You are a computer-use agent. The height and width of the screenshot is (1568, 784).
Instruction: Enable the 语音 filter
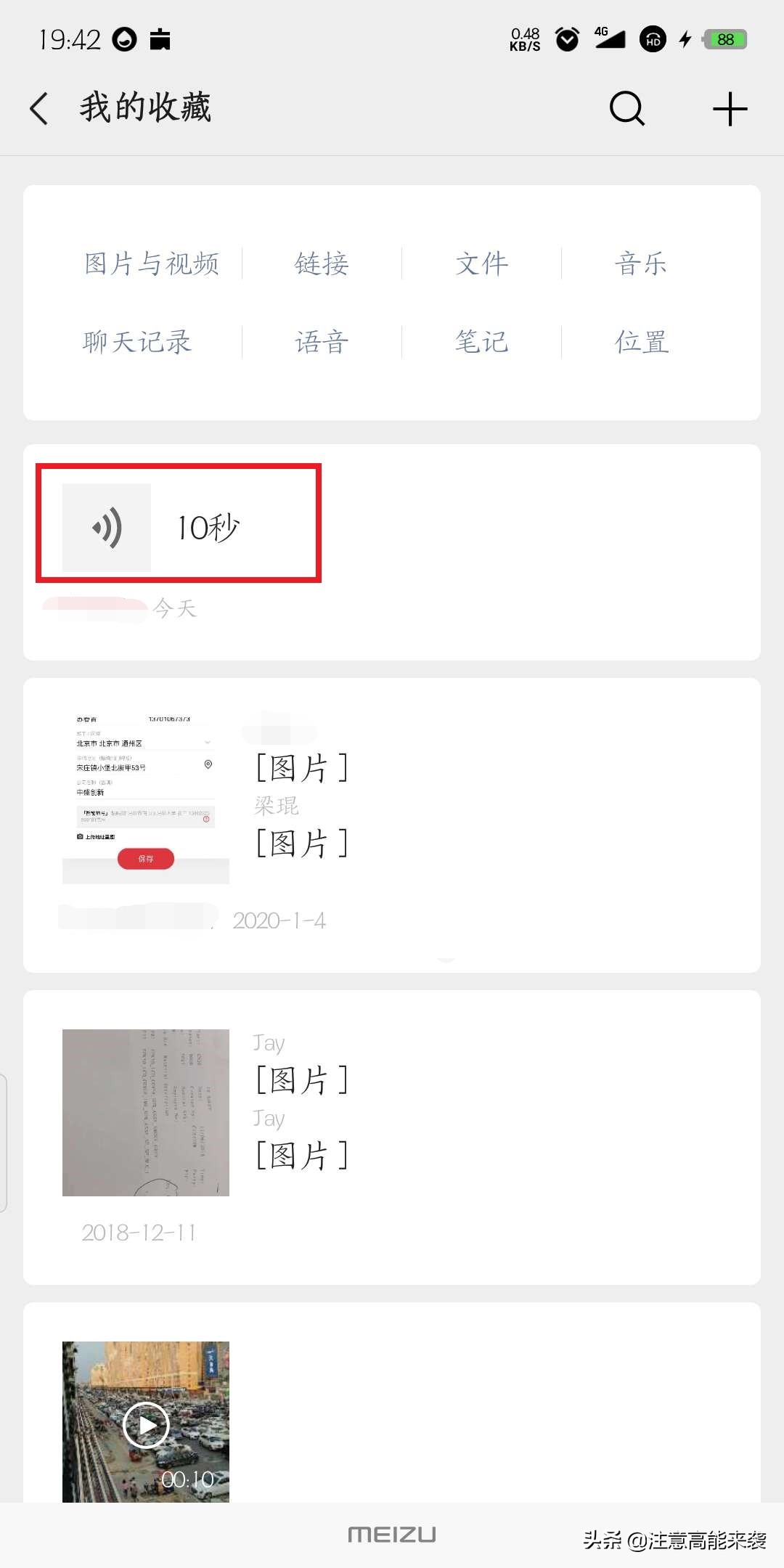point(322,342)
